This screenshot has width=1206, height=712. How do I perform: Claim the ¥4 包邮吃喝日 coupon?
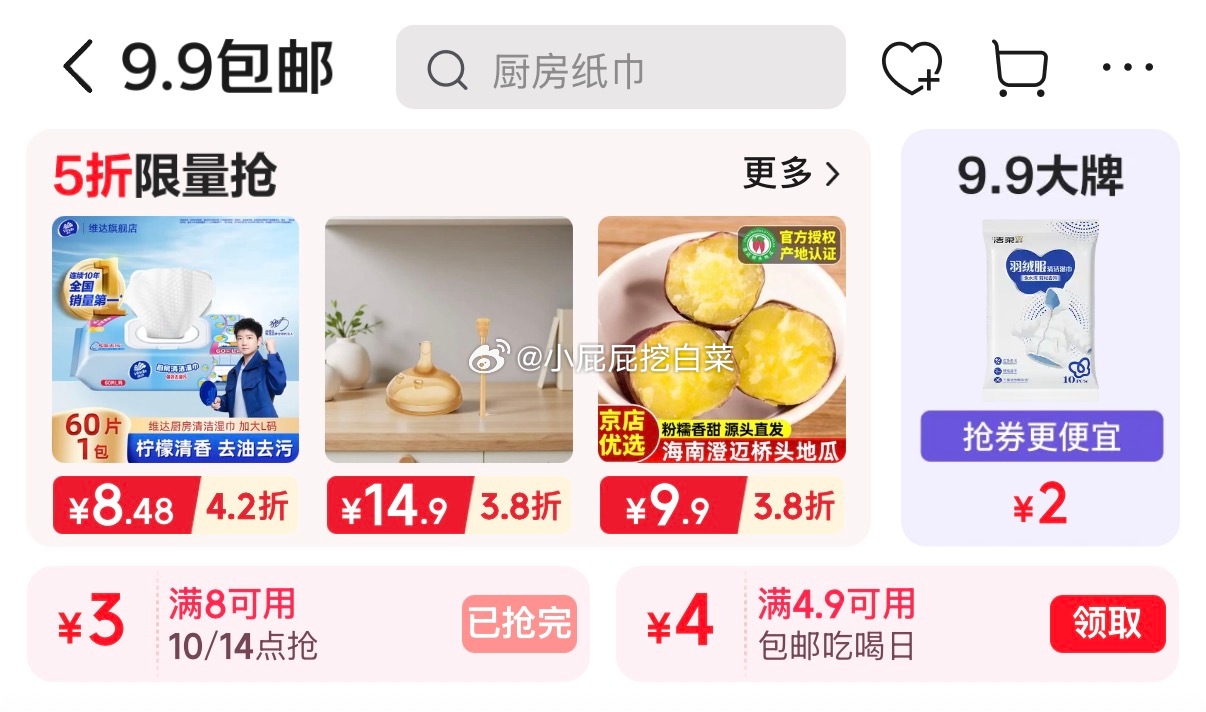click(x=1107, y=624)
